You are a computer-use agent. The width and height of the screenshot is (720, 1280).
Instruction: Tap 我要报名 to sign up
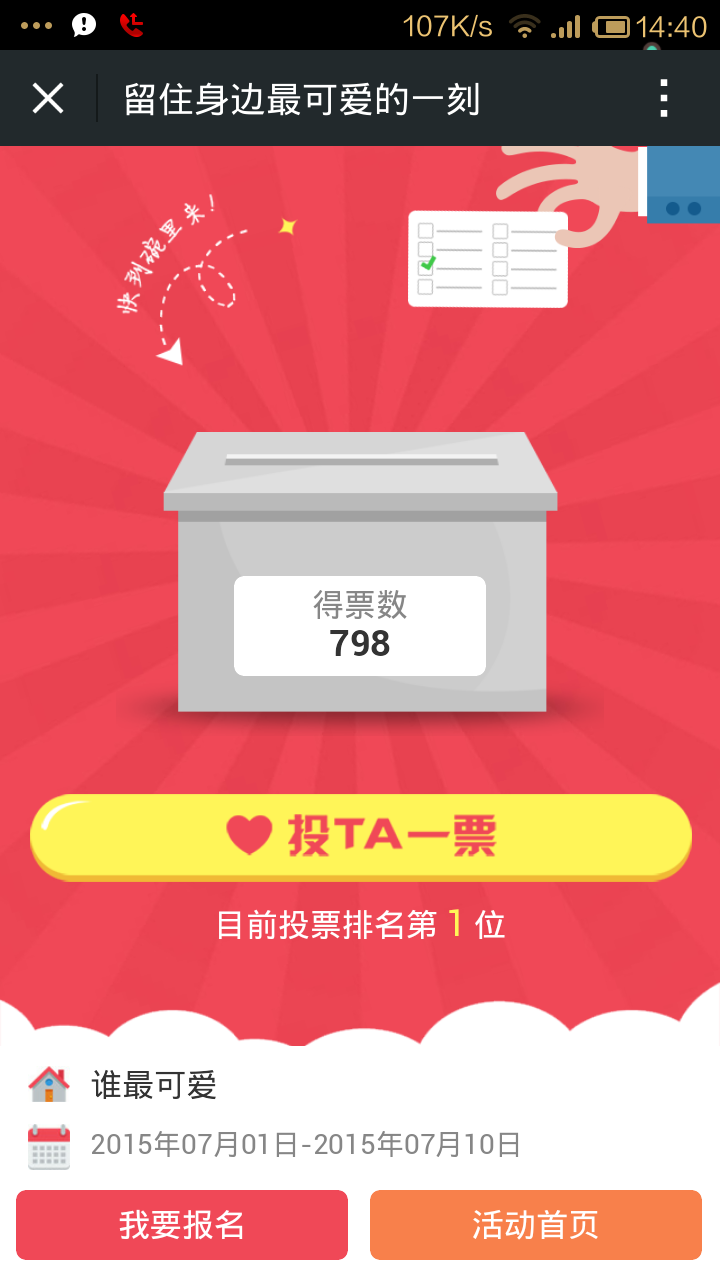(182, 1224)
